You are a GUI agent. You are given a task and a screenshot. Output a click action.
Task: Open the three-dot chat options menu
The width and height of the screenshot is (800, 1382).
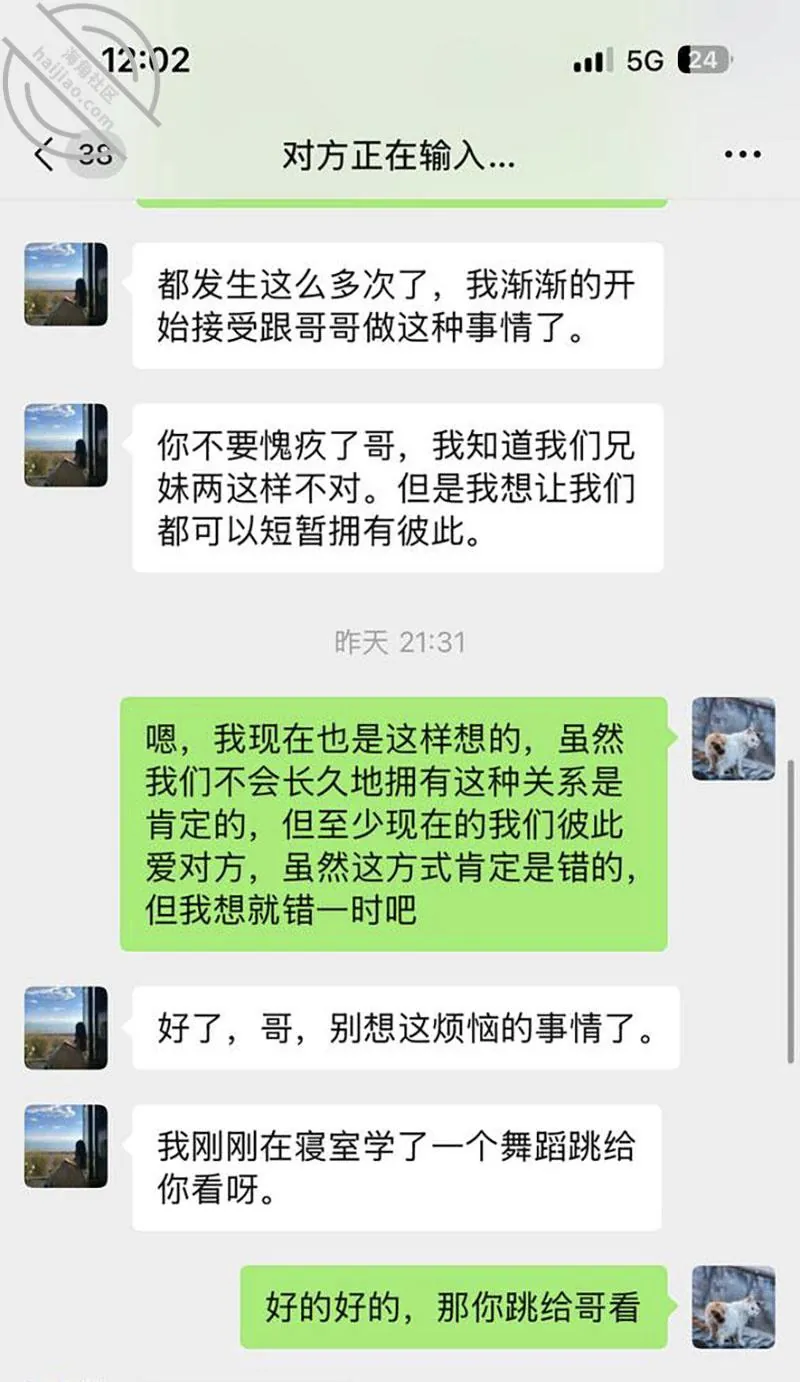[x=742, y=155]
